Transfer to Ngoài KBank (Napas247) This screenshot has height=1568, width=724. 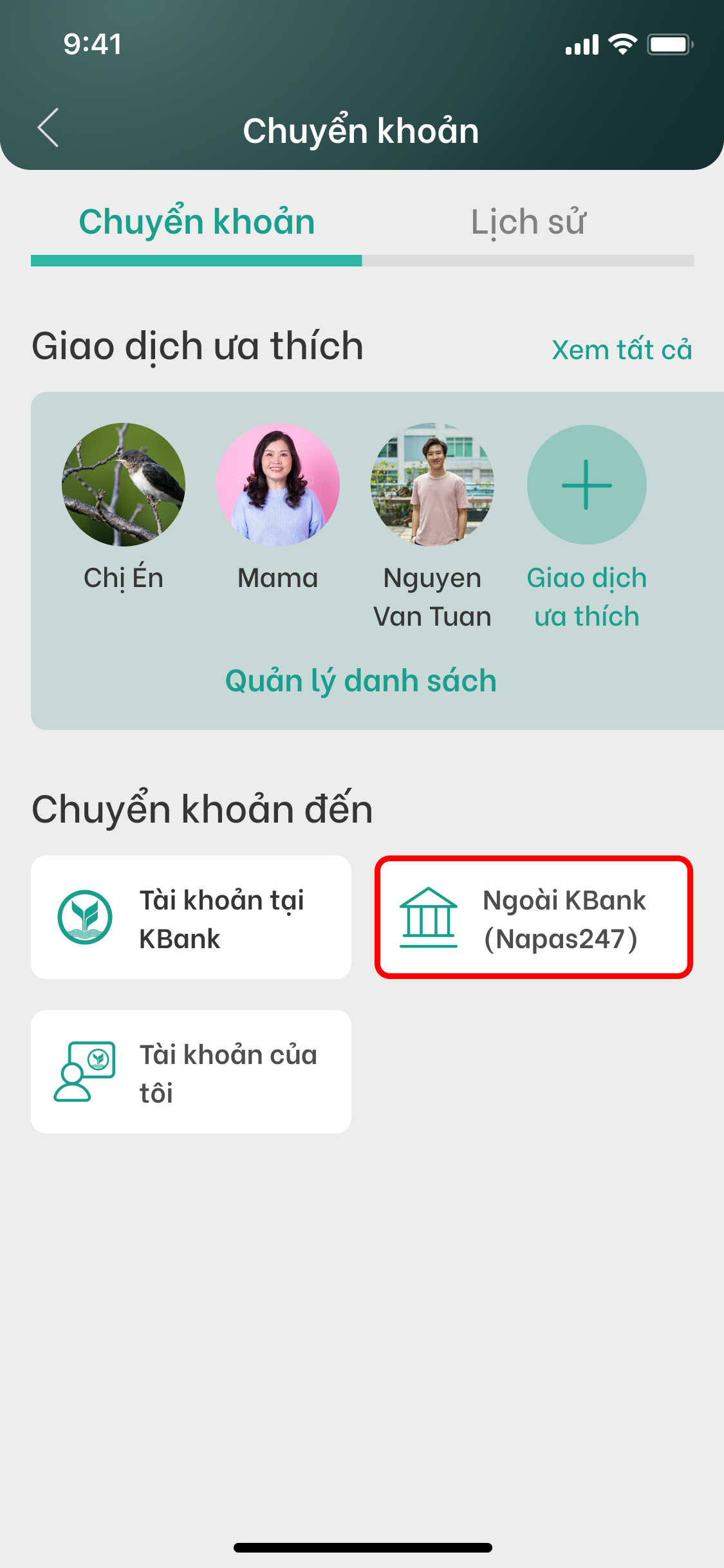pos(534,917)
